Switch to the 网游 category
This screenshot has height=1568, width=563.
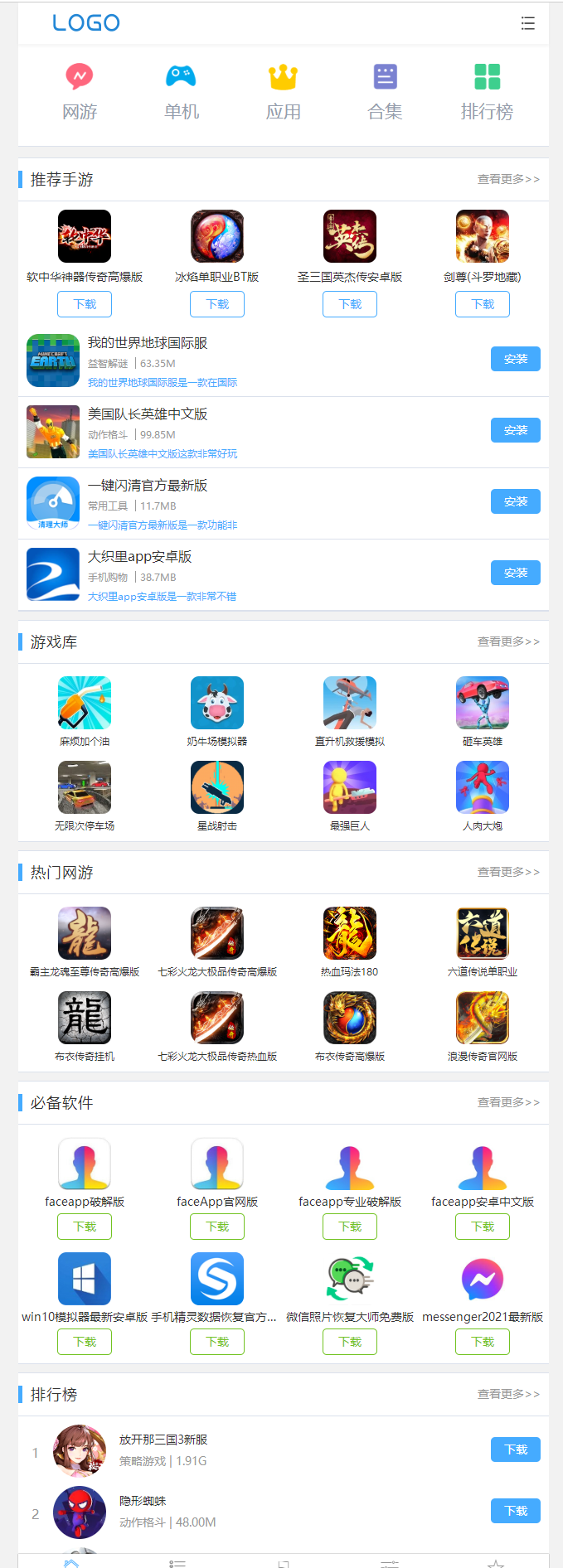80,92
